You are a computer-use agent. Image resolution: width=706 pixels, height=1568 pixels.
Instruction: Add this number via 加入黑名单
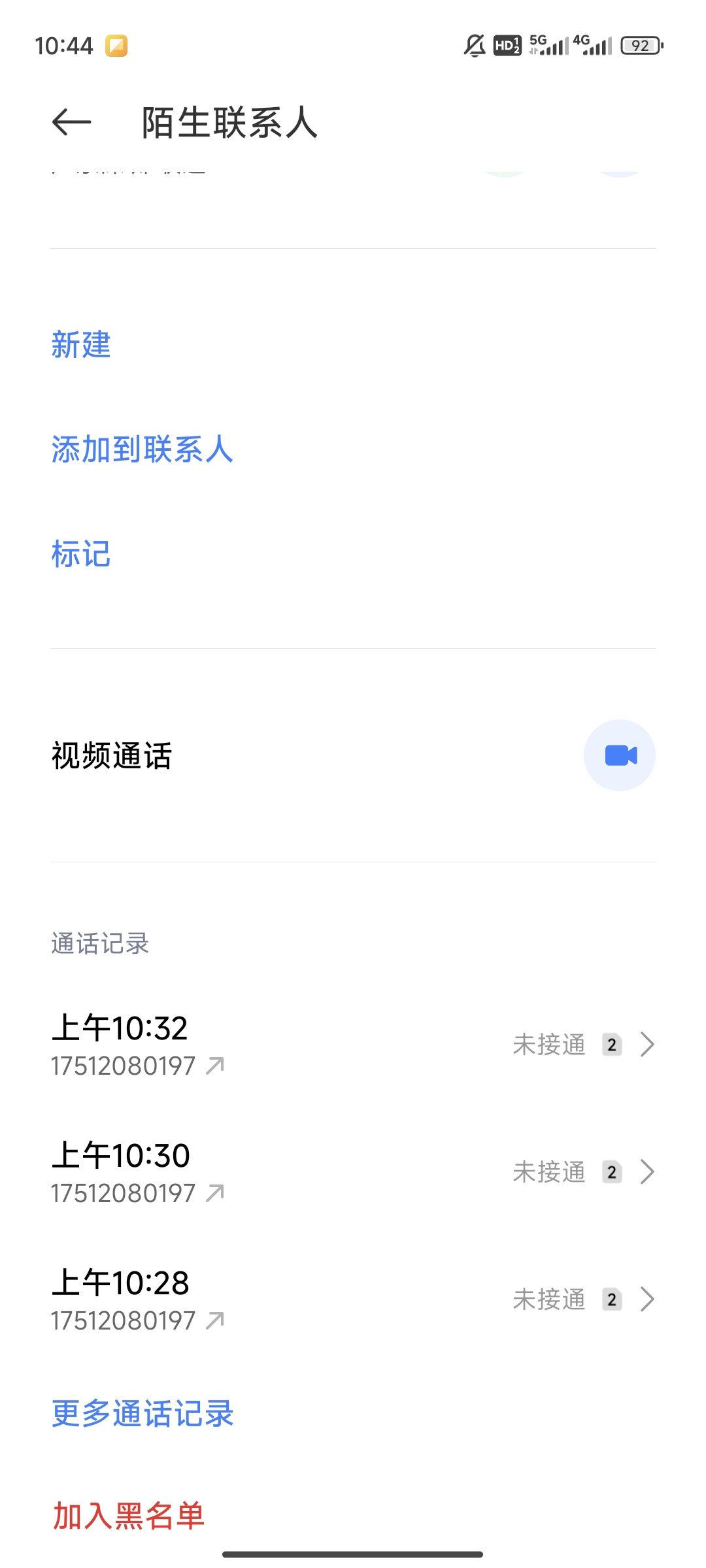[x=128, y=1516]
